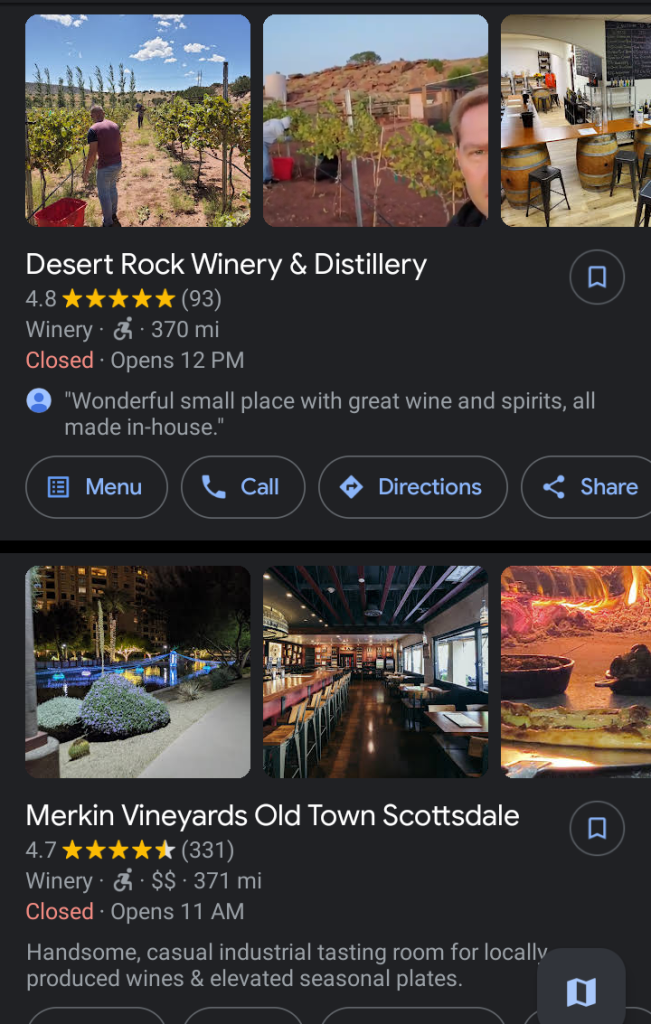The height and width of the screenshot is (1024, 651).
Task: Open Desert Rock Winery & Distillery listing
Action: tap(226, 265)
